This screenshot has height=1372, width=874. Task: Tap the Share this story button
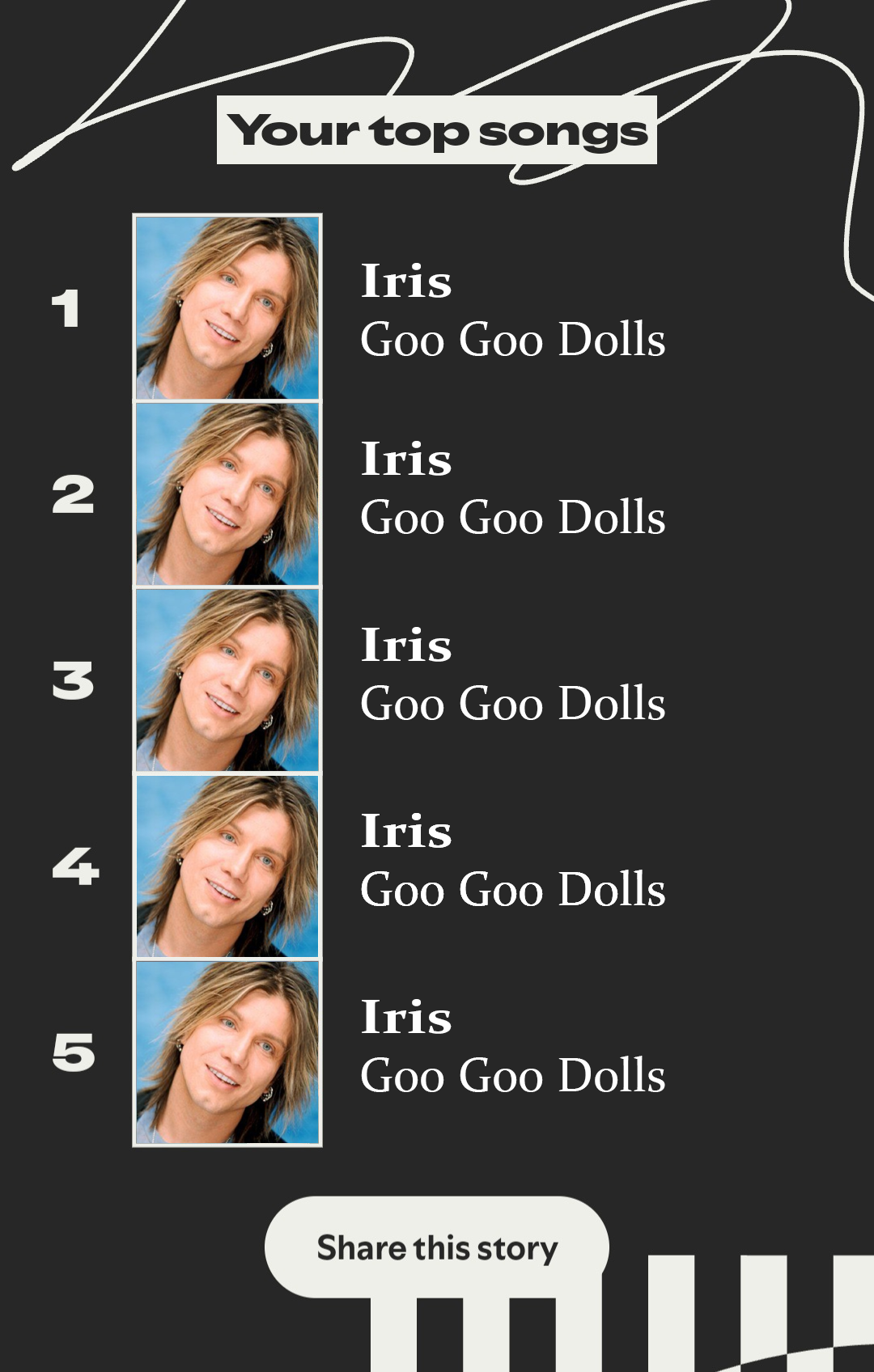tap(437, 1247)
